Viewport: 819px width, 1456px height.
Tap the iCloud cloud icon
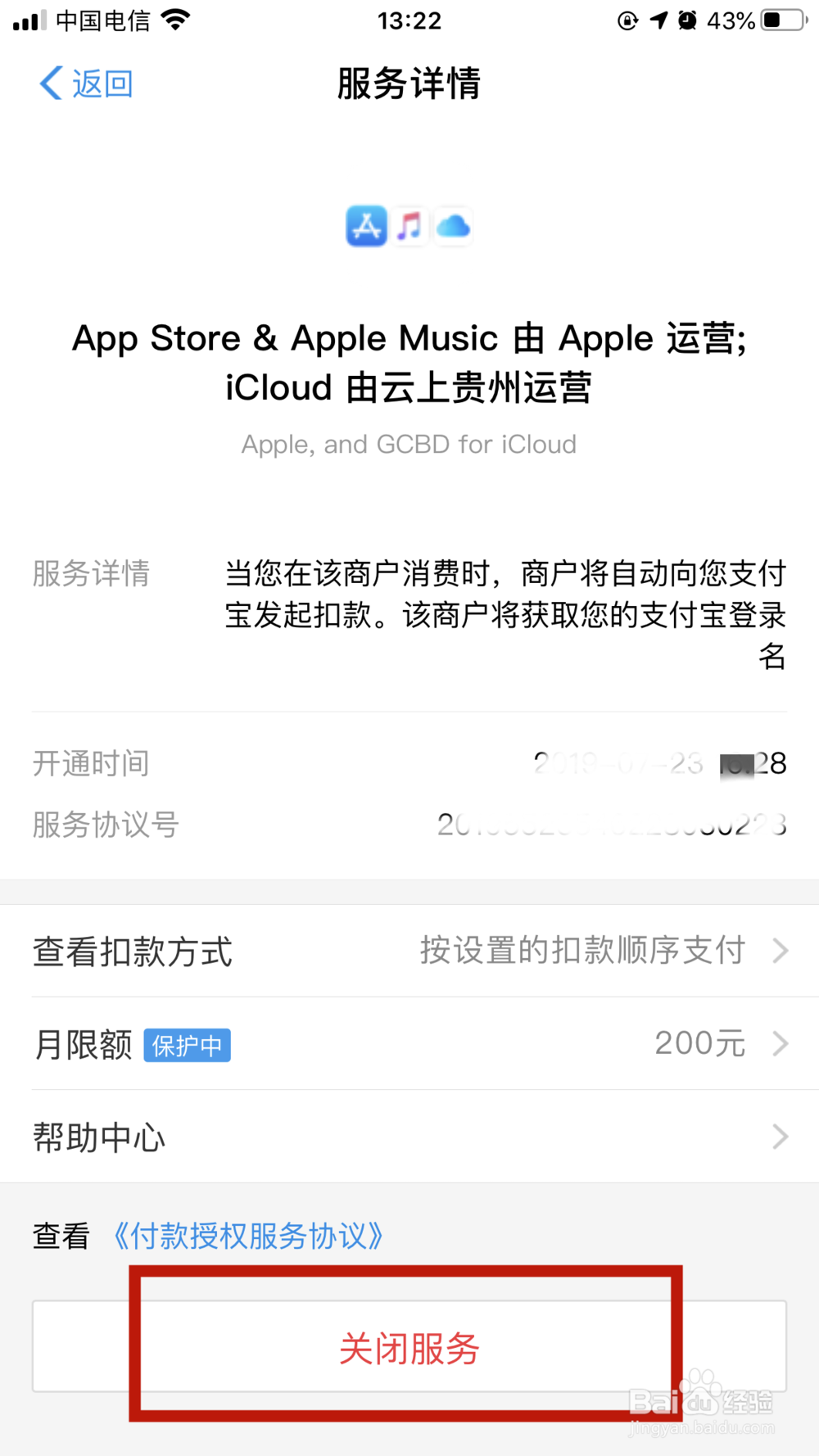(x=453, y=227)
